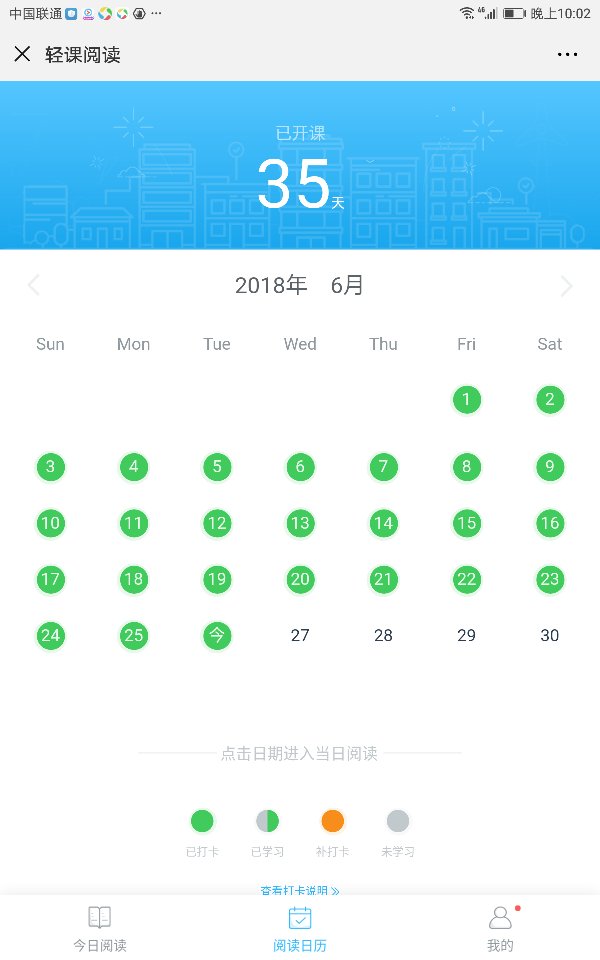Go to the previous month

pos(34,285)
